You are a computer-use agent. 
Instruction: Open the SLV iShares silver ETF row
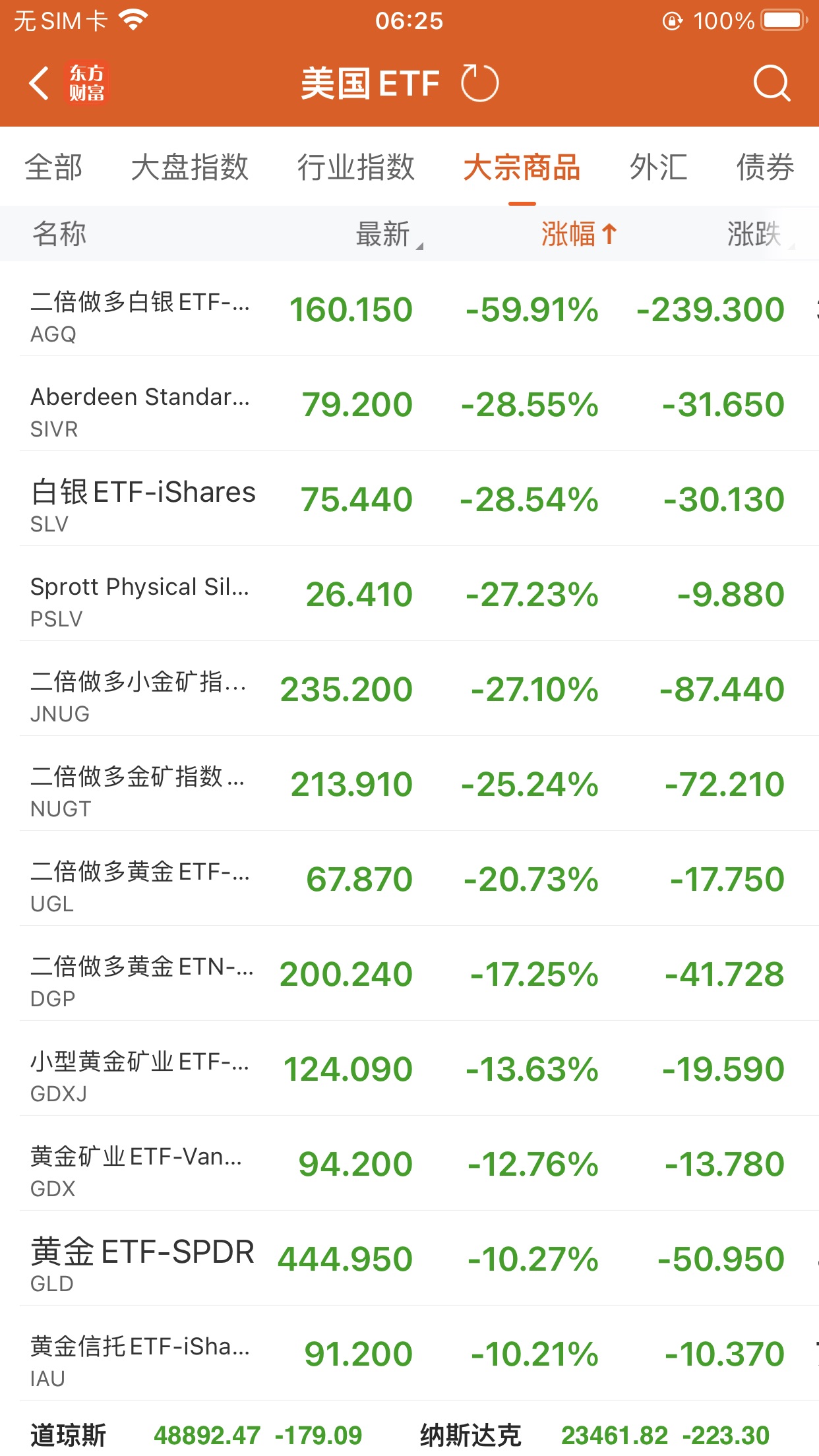point(409,500)
